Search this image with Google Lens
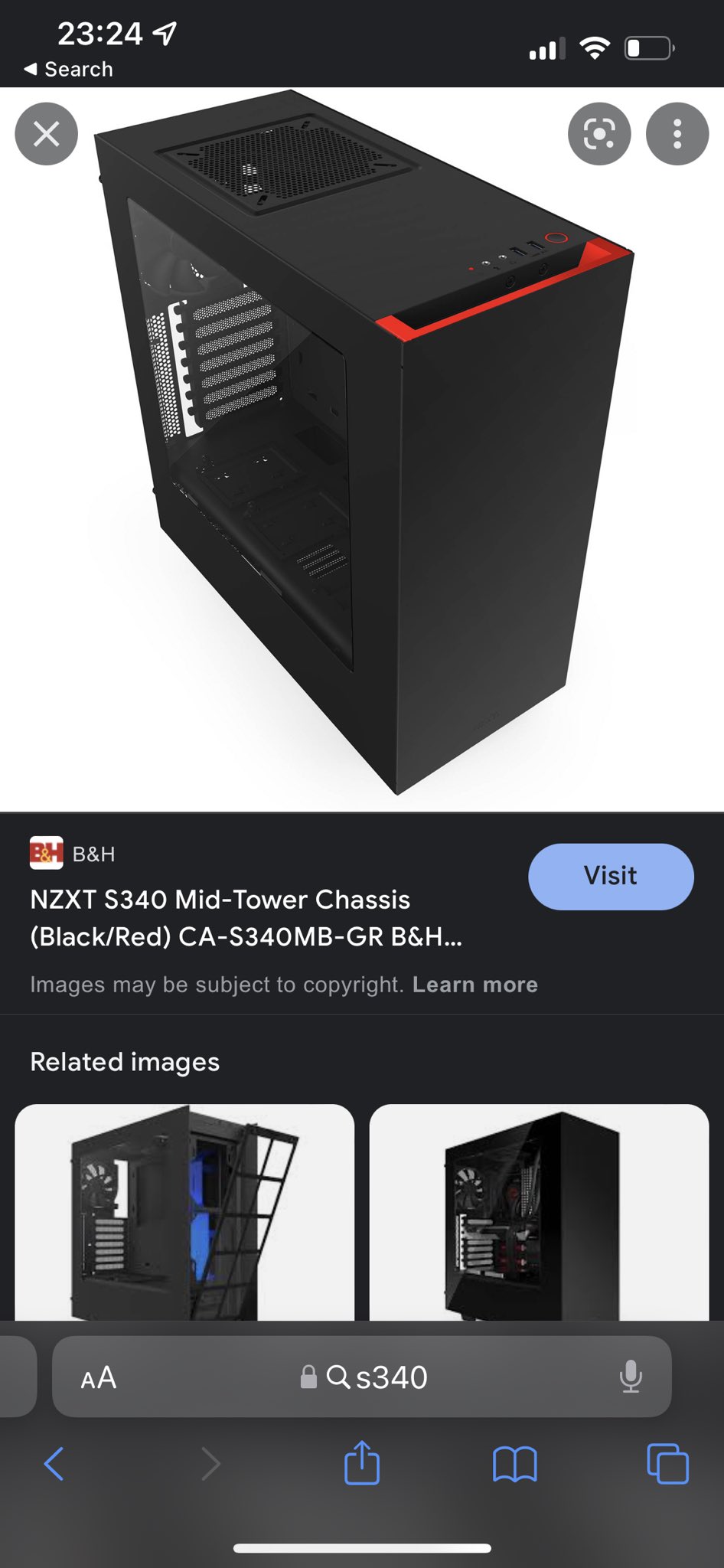The image size is (724, 1568). (599, 134)
